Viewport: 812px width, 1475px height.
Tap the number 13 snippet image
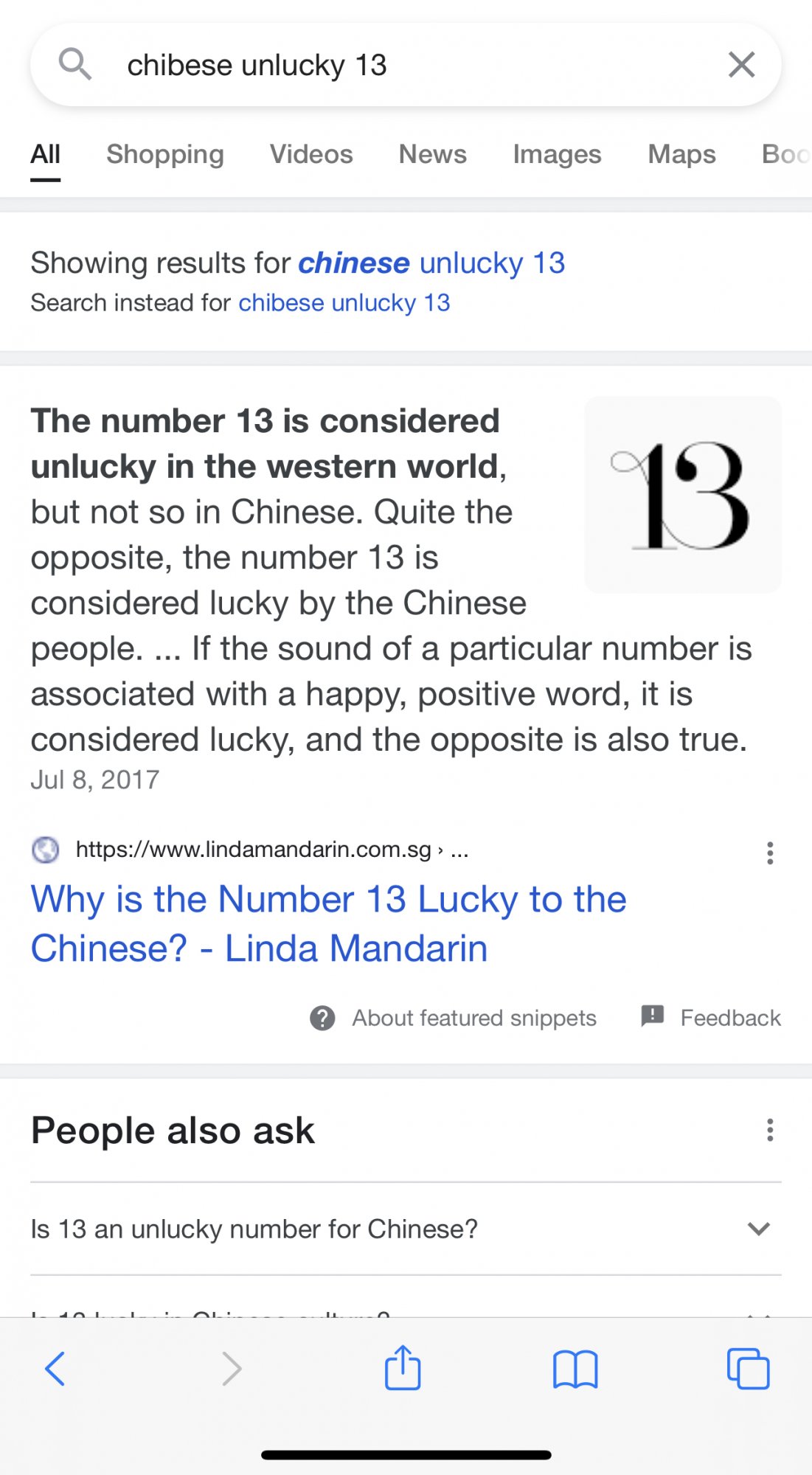click(683, 495)
